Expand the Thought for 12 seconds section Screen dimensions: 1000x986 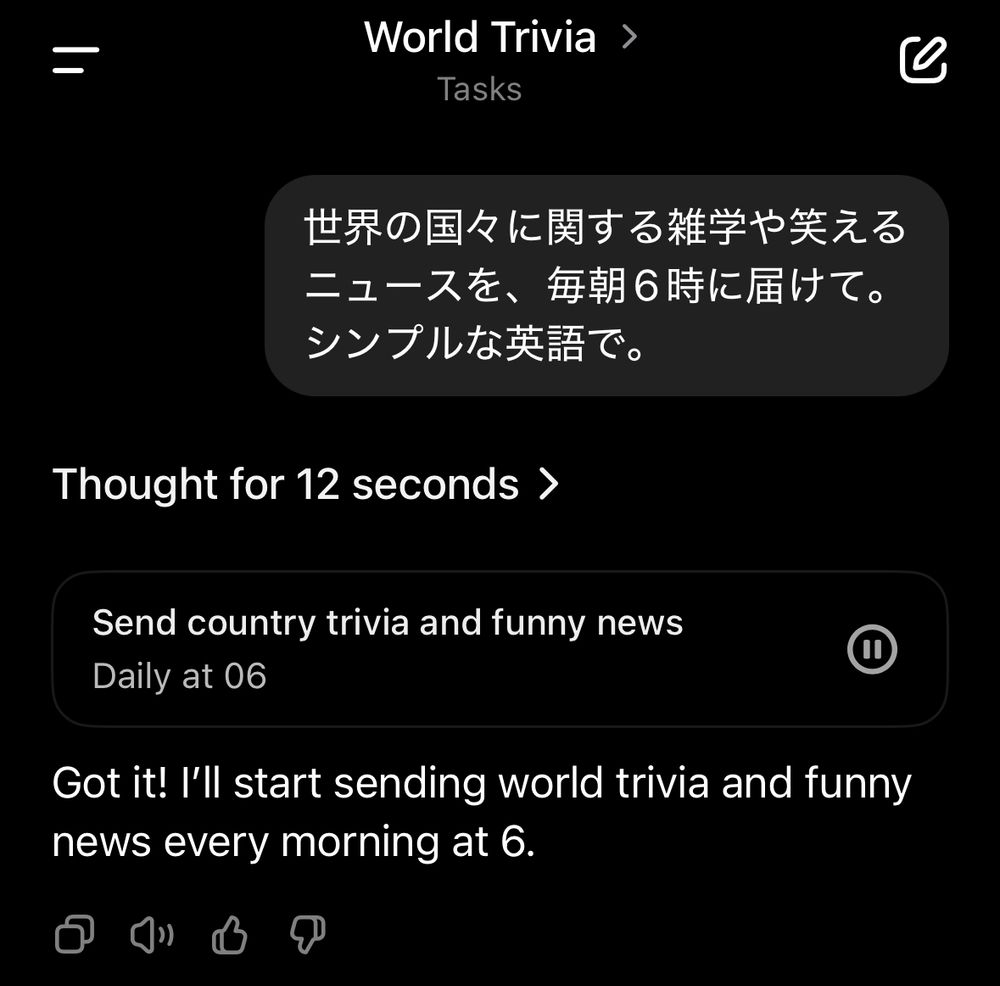305,485
